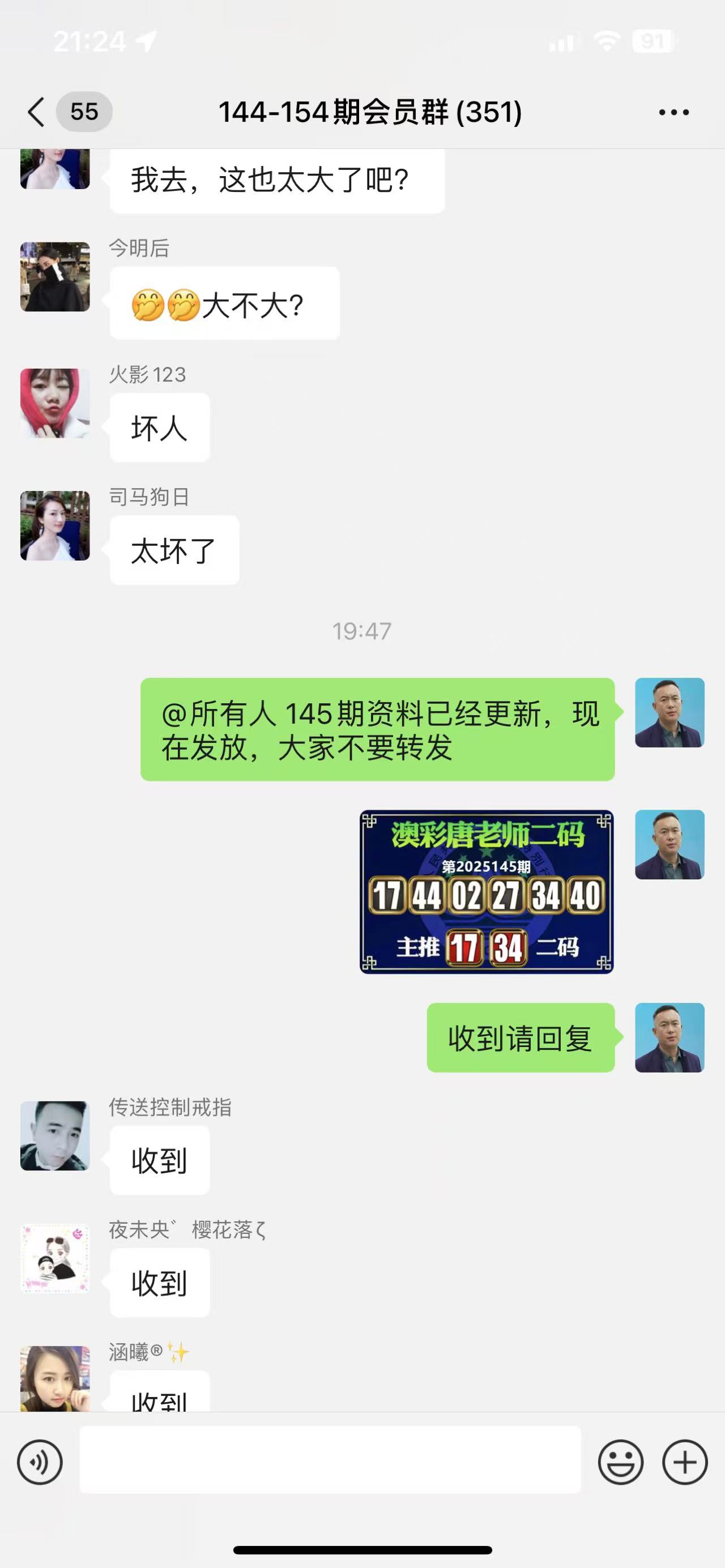This screenshot has width=725, height=1568.
Task: Tap the message text field
Action: (330, 1460)
